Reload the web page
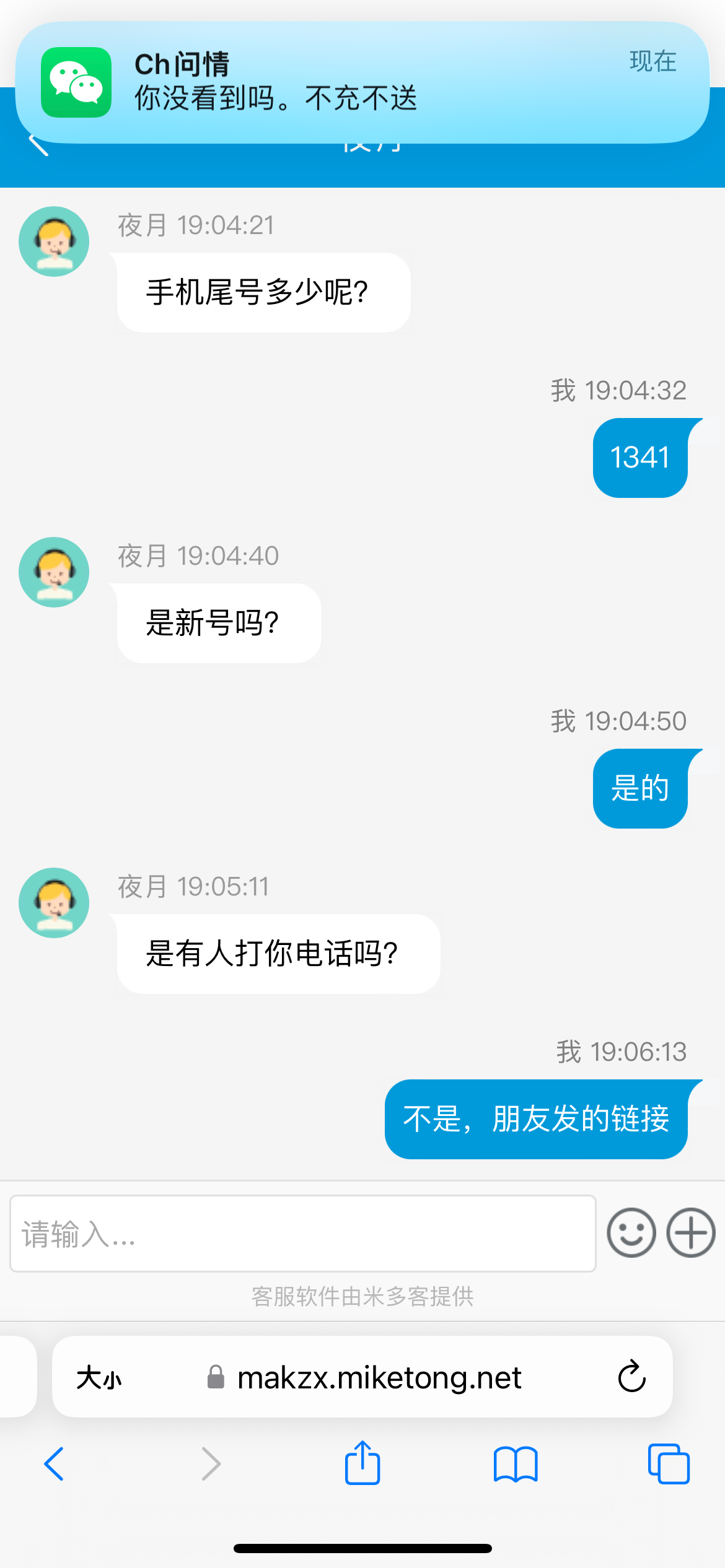The width and height of the screenshot is (725, 1568). coord(631,1377)
